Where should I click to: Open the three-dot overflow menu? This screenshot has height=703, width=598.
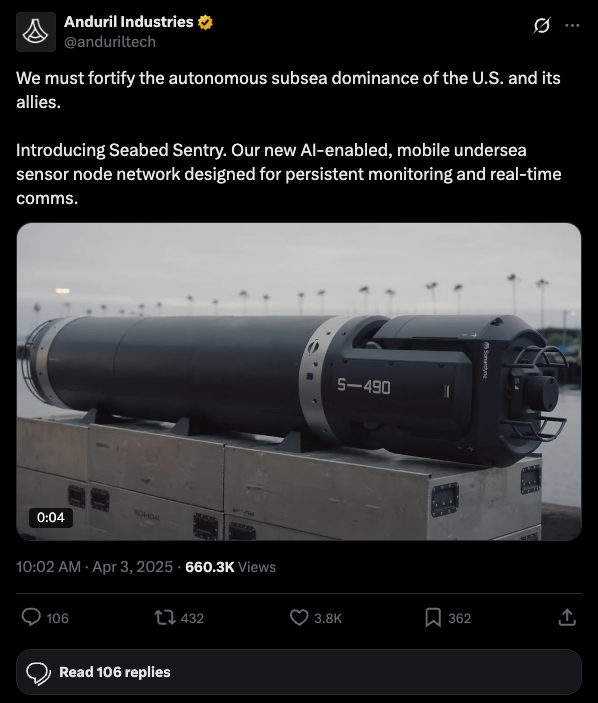coord(572,26)
